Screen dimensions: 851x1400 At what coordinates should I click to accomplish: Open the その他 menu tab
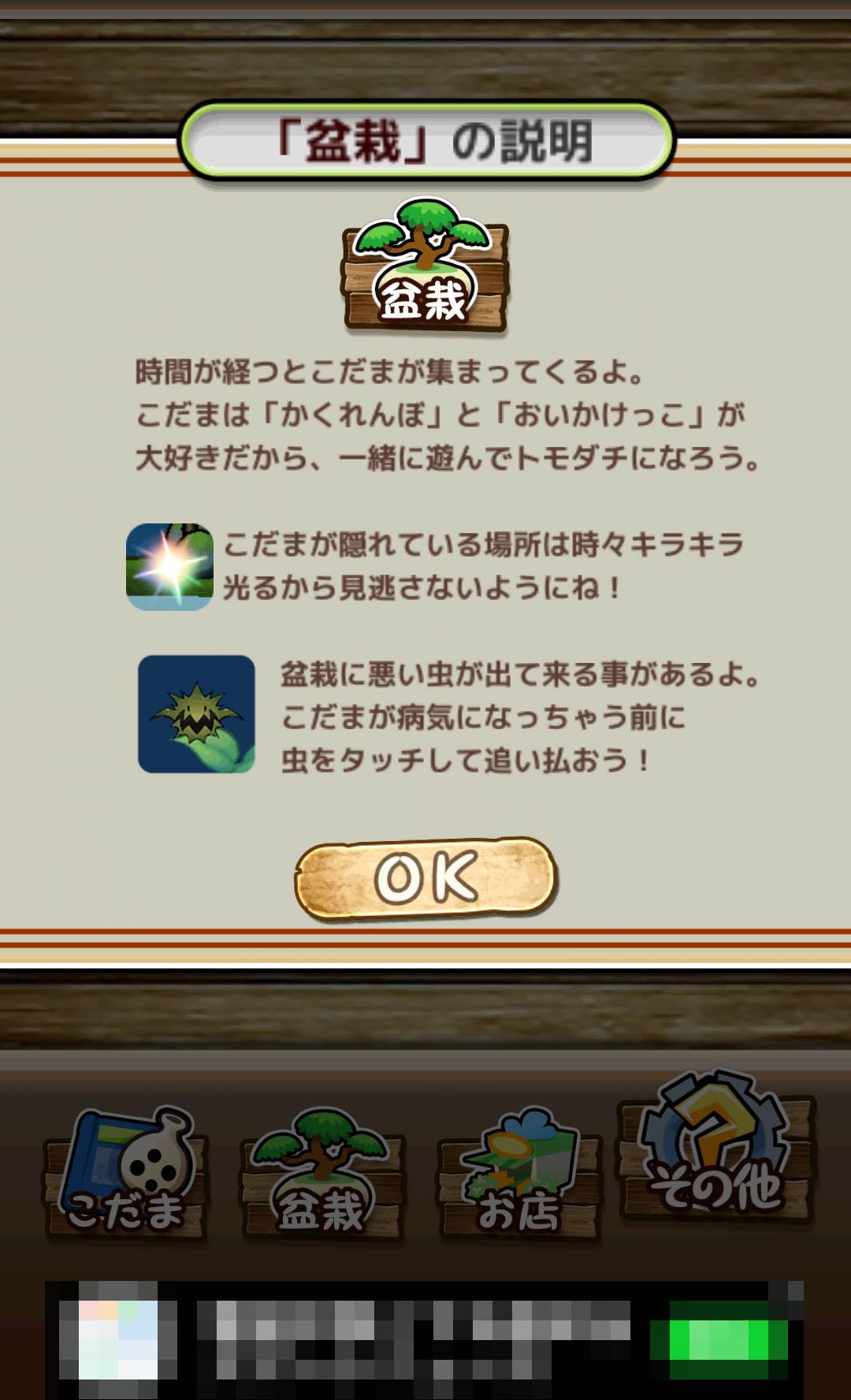[715, 1151]
